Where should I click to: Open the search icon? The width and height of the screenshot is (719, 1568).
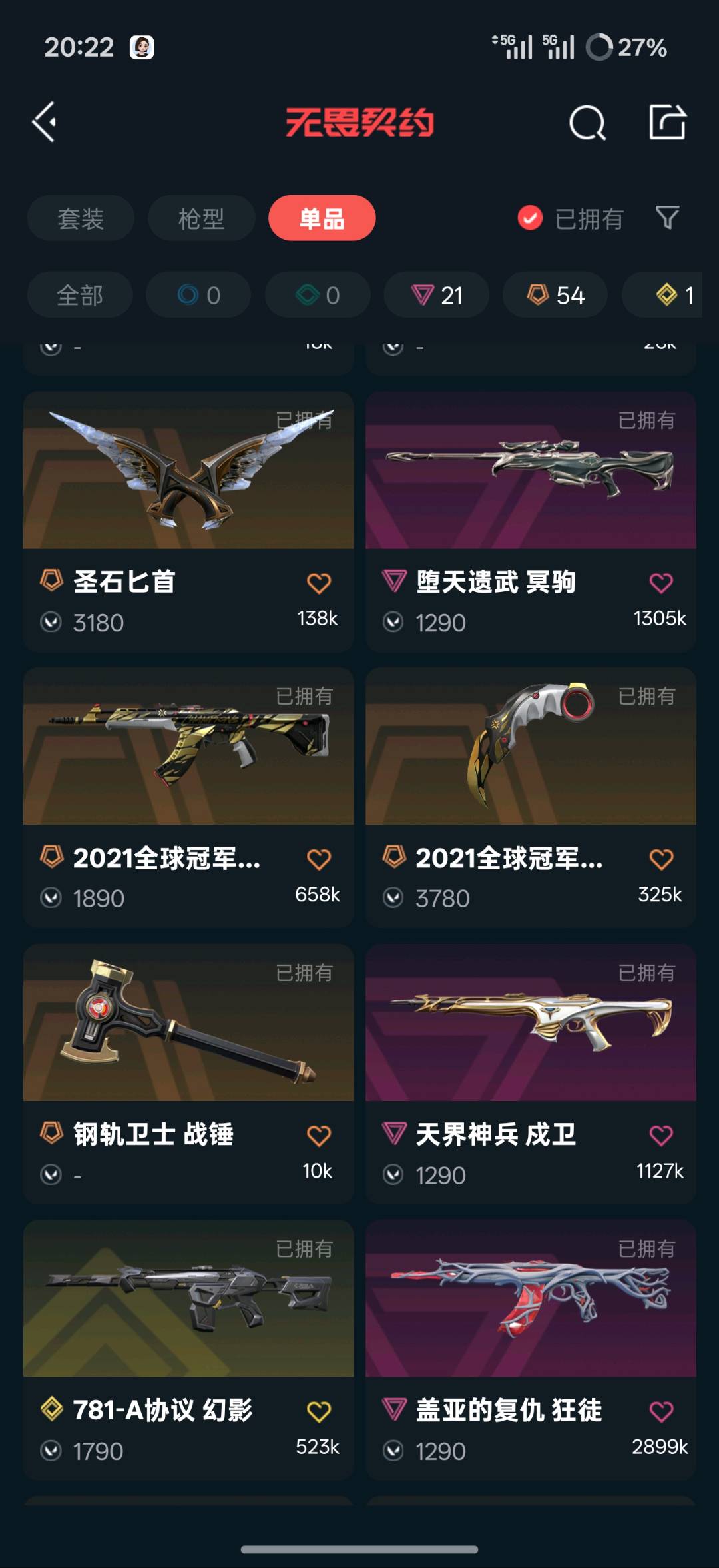587,123
